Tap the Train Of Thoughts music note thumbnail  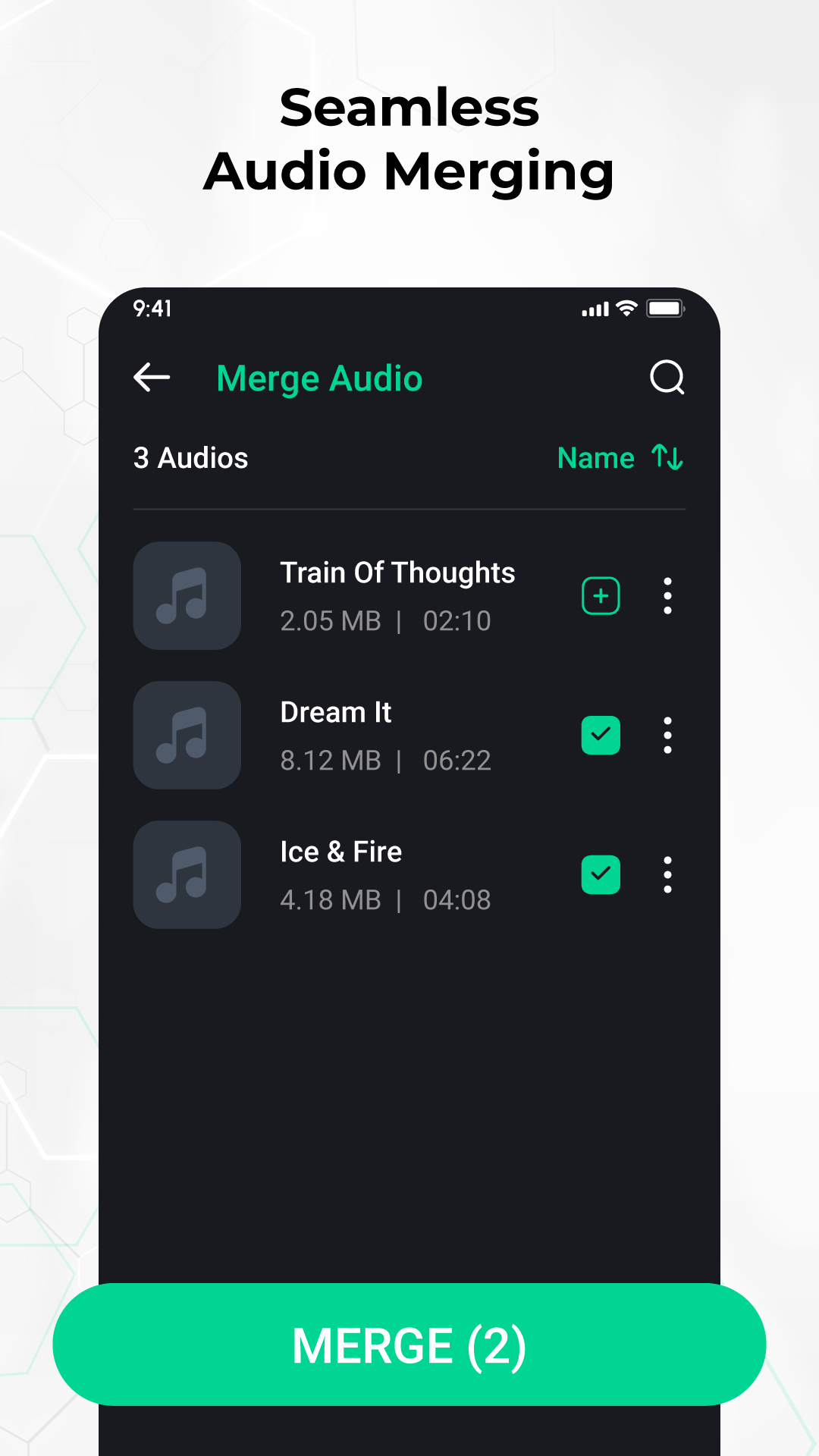pos(187,596)
